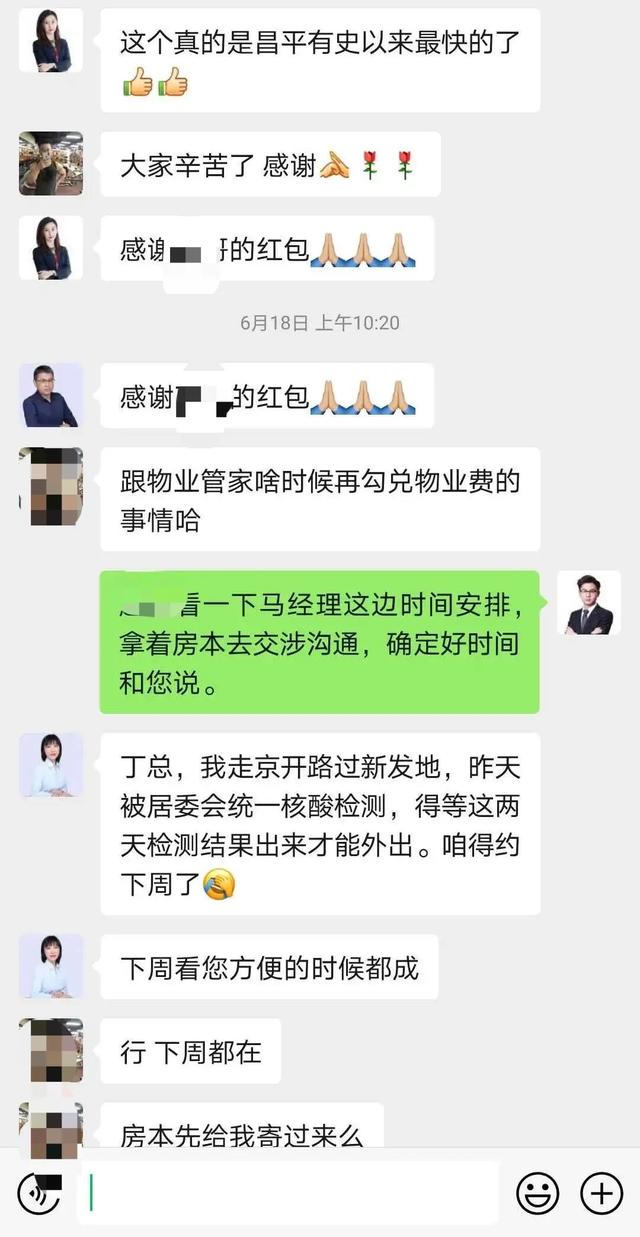Tap avatar next to "跟物业管家啥时候再勾兑物业费" message
Viewport: 640px width, 1237px height.
51,486
